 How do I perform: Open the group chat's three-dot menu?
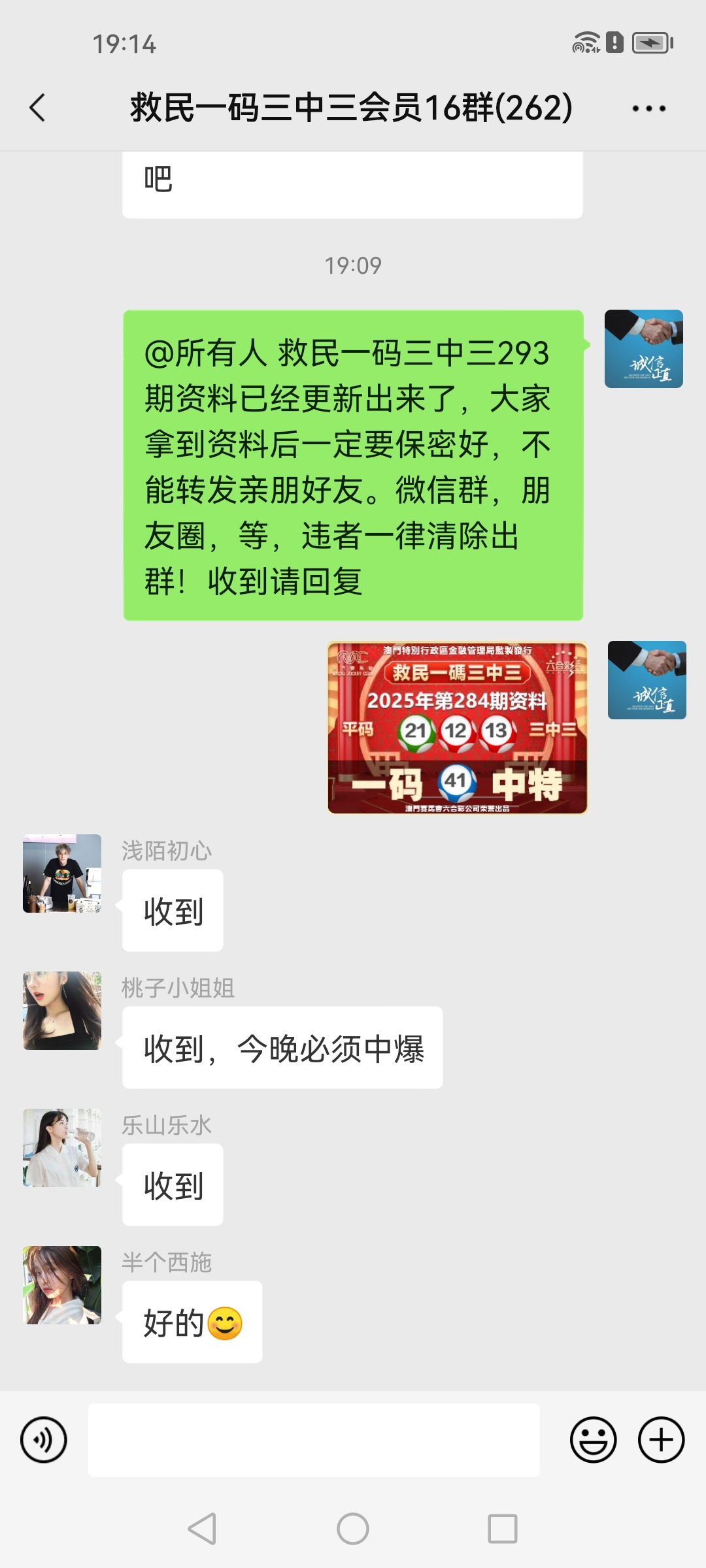click(648, 108)
